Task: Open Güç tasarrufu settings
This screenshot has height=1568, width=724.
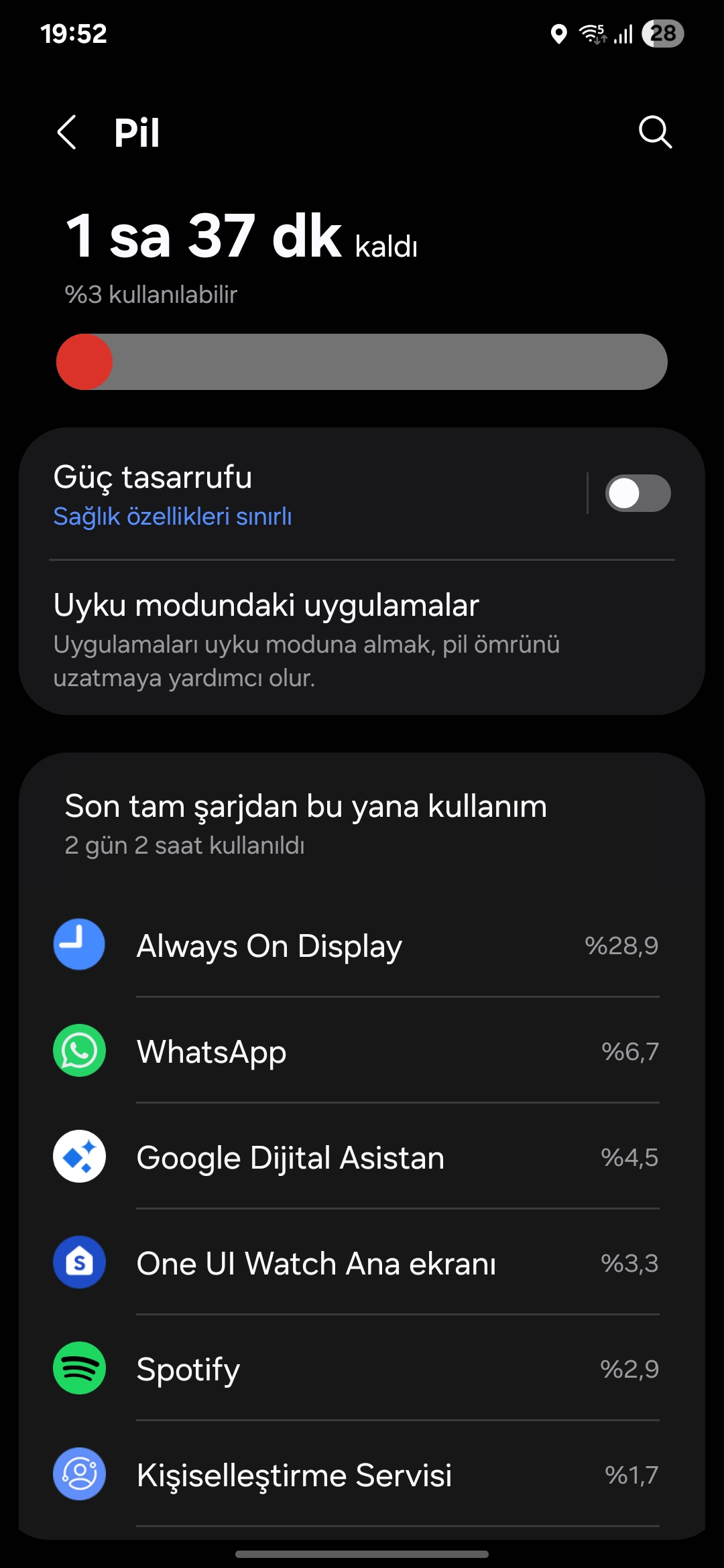Action: pos(268,494)
